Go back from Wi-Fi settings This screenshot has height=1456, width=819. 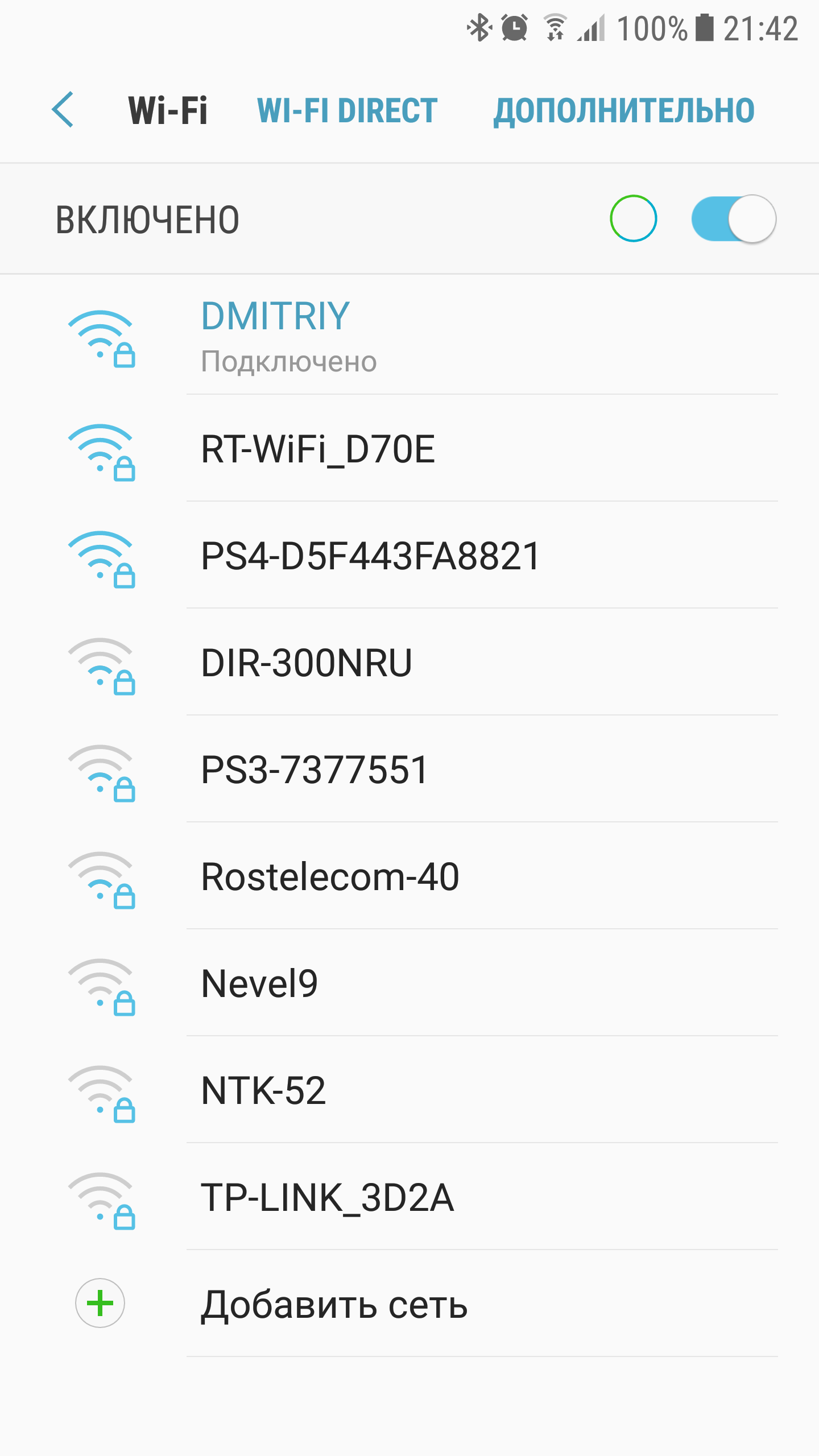(x=63, y=110)
